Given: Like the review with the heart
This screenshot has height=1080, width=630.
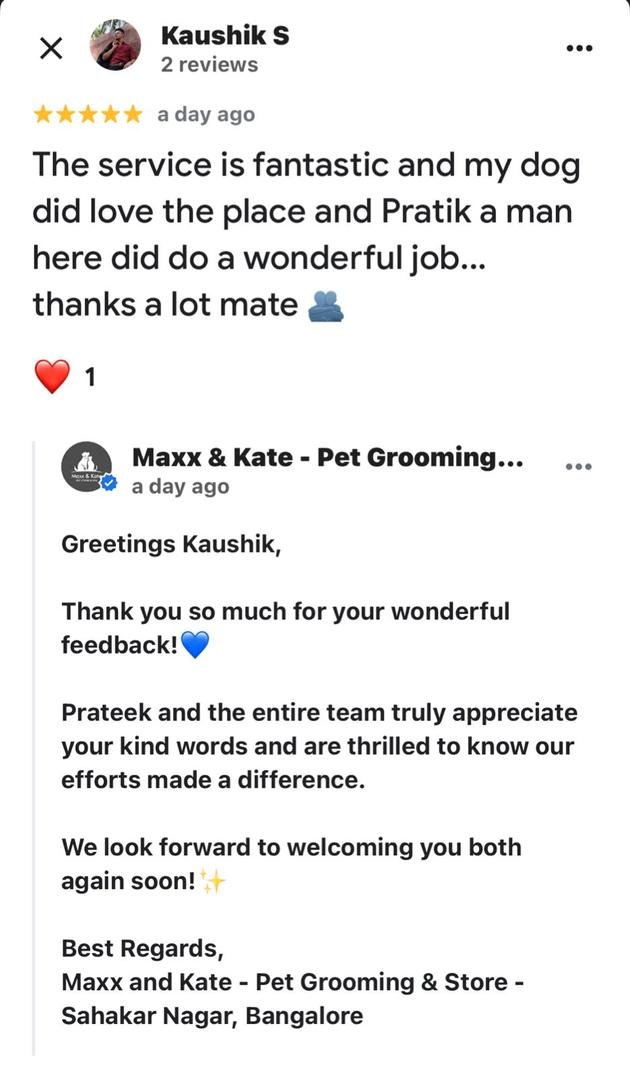Looking at the screenshot, I should pyautogui.click(x=52, y=377).
